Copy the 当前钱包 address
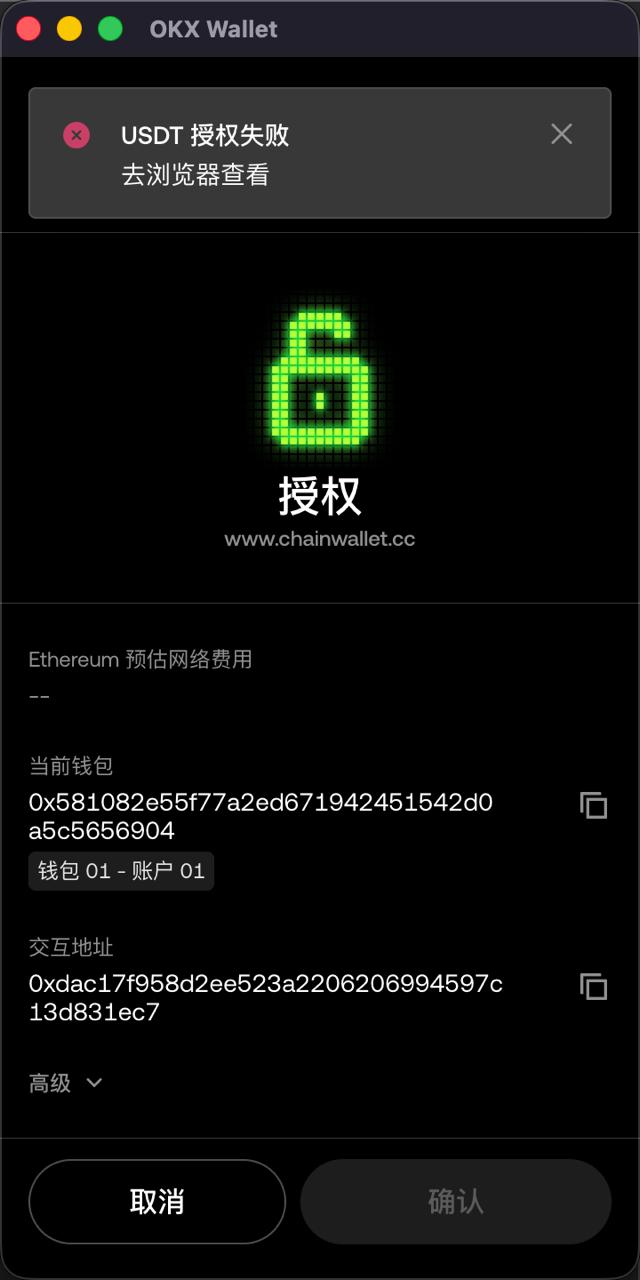Viewport: 640px width, 1280px height. [593, 805]
